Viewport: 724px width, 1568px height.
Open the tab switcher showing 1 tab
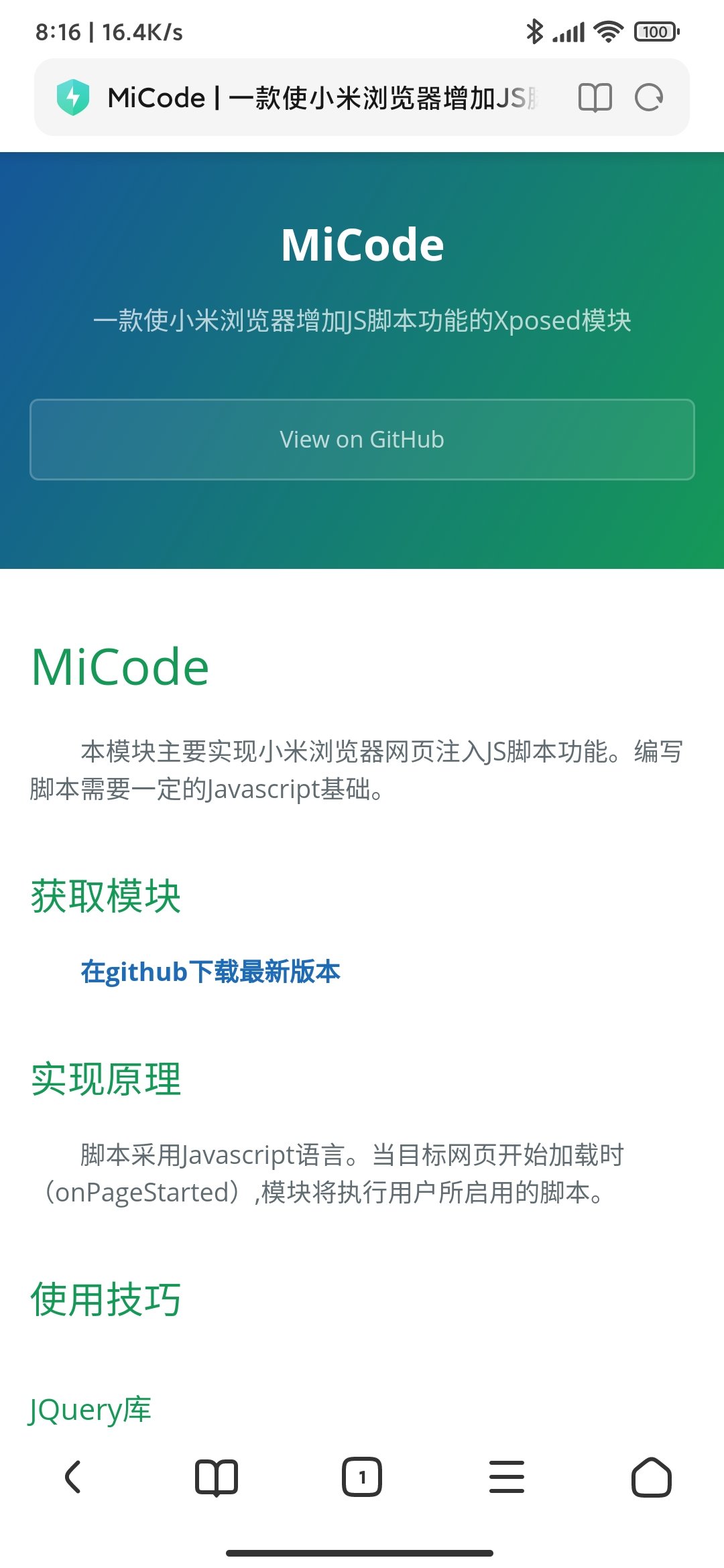(x=362, y=1476)
